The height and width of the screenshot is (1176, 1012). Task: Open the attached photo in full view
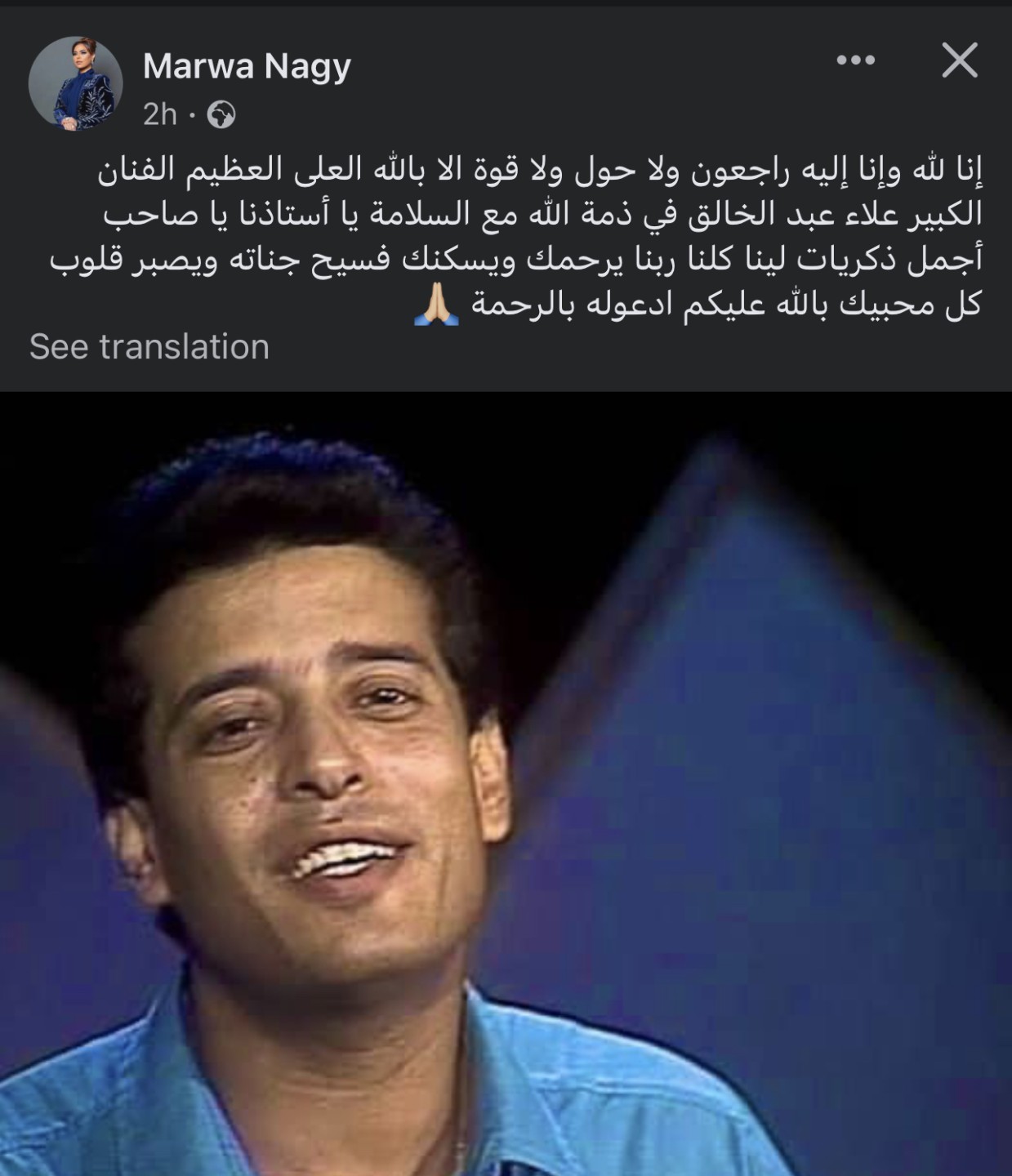pyautogui.click(x=506, y=784)
